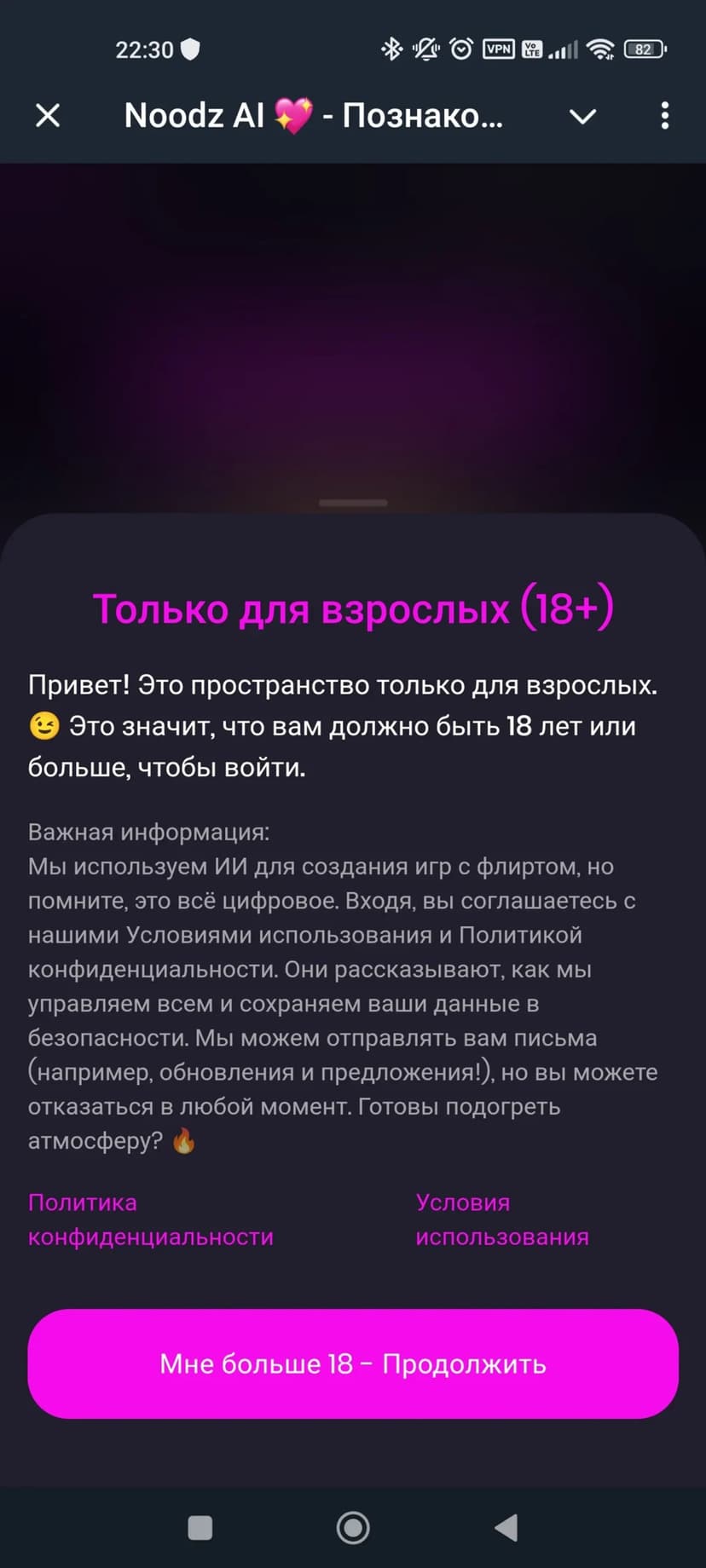Screen dimensions: 706x1568
Task: Open the three-dot overflow menu
Action: 664,116
